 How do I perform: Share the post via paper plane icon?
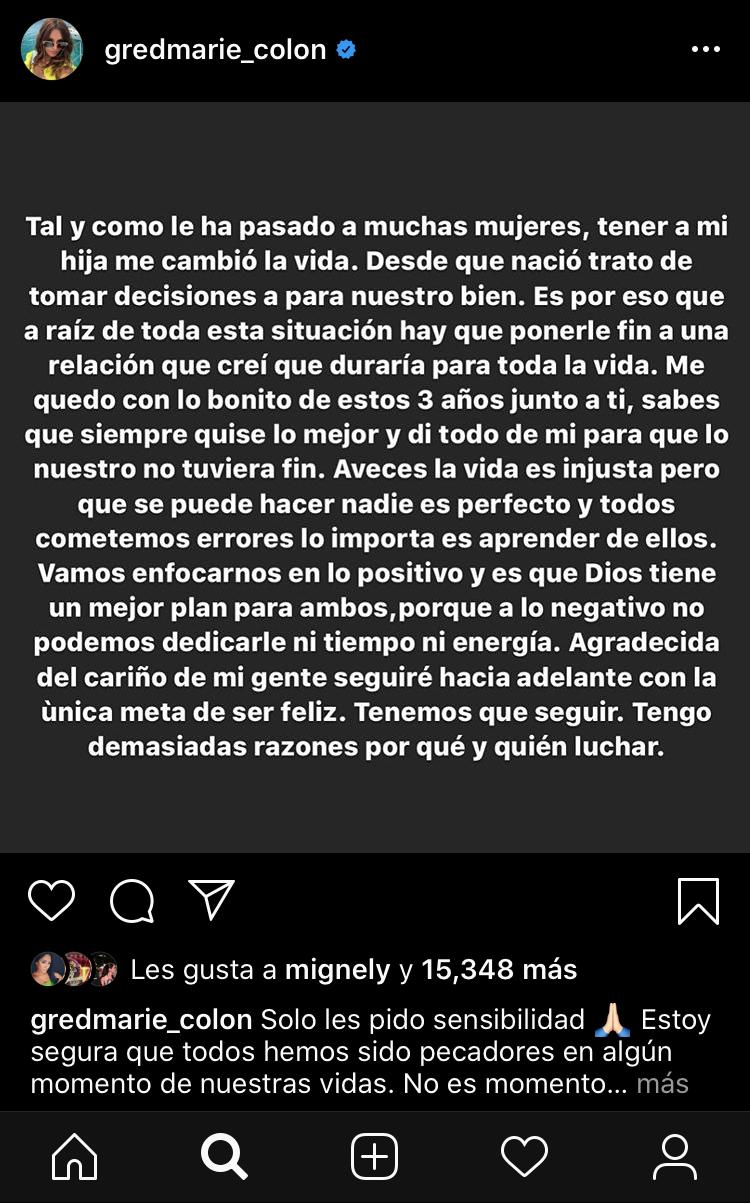point(211,900)
